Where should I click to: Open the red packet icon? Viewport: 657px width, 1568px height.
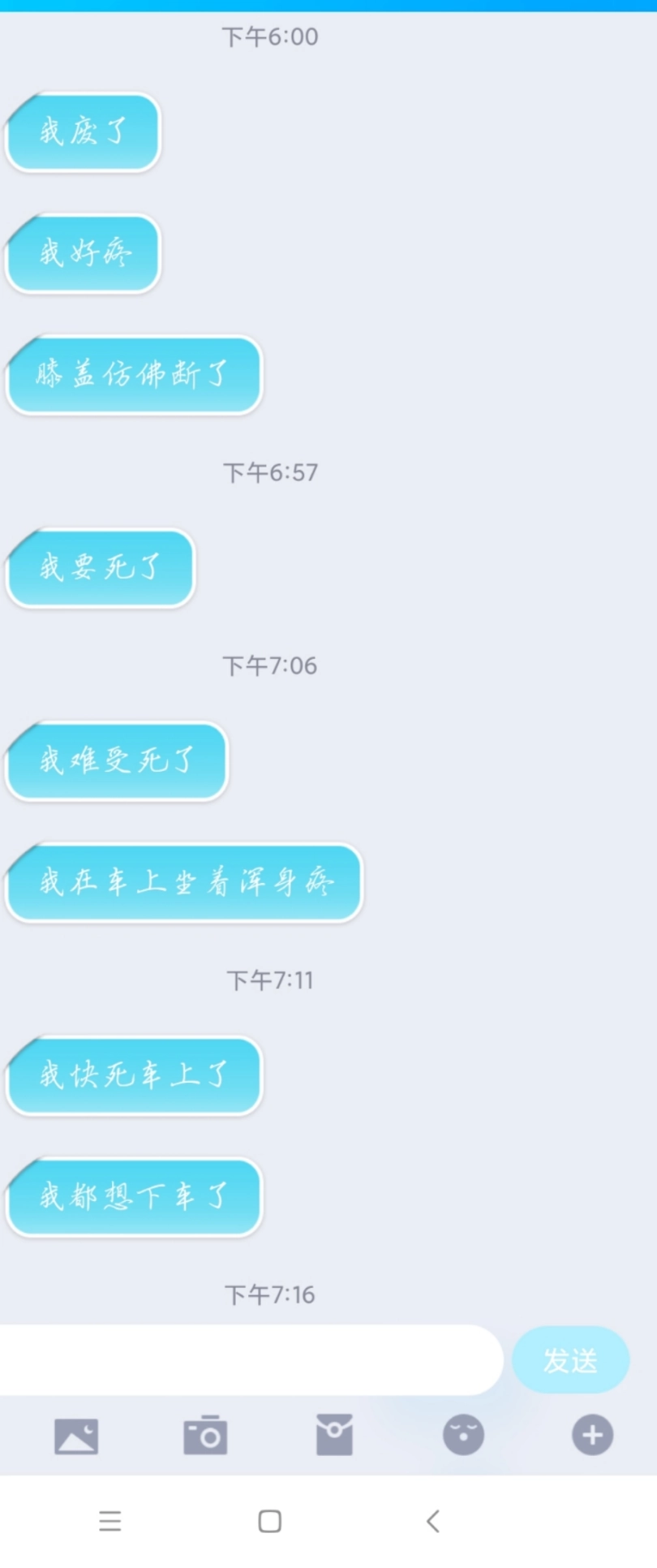click(x=334, y=1434)
